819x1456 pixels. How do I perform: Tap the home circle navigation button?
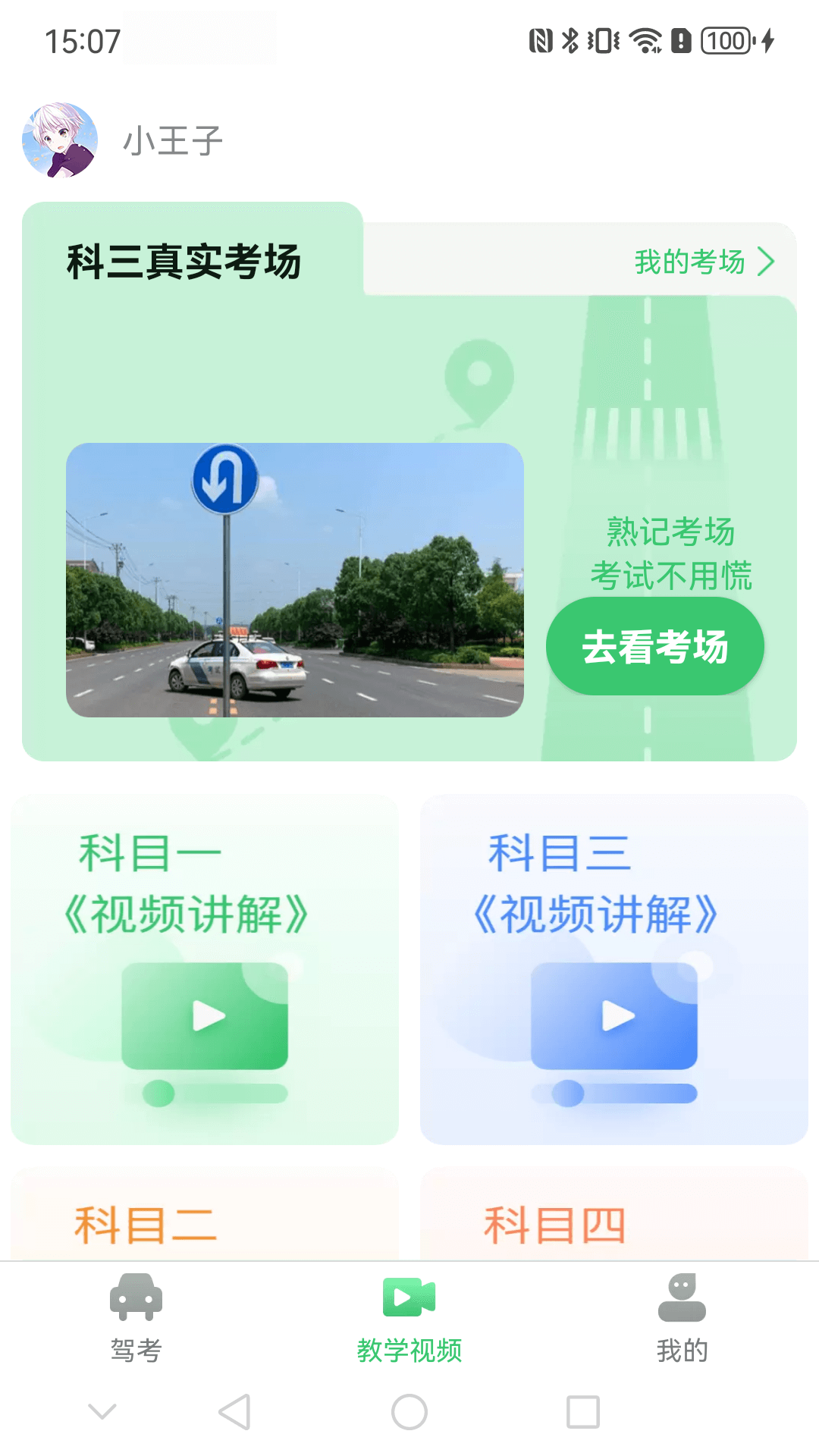pyautogui.click(x=409, y=1413)
